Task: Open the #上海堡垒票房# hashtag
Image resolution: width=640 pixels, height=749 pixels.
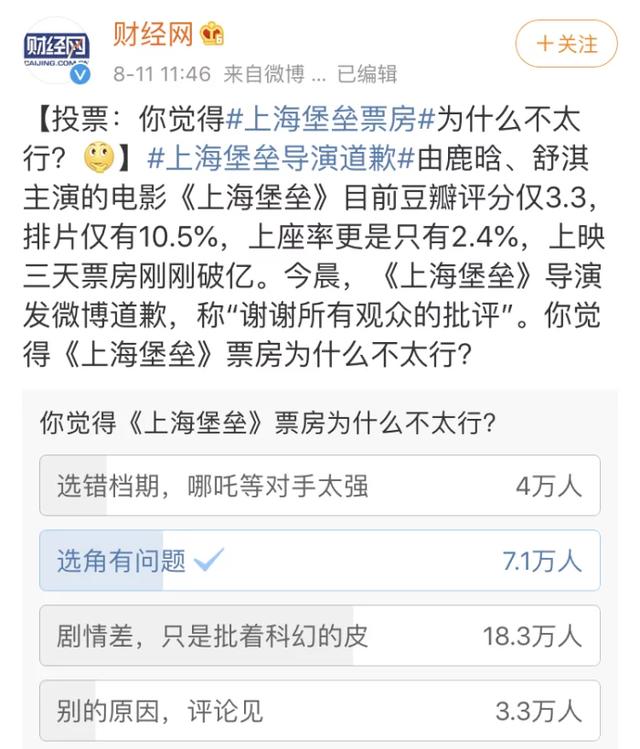Action: (x=332, y=122)
